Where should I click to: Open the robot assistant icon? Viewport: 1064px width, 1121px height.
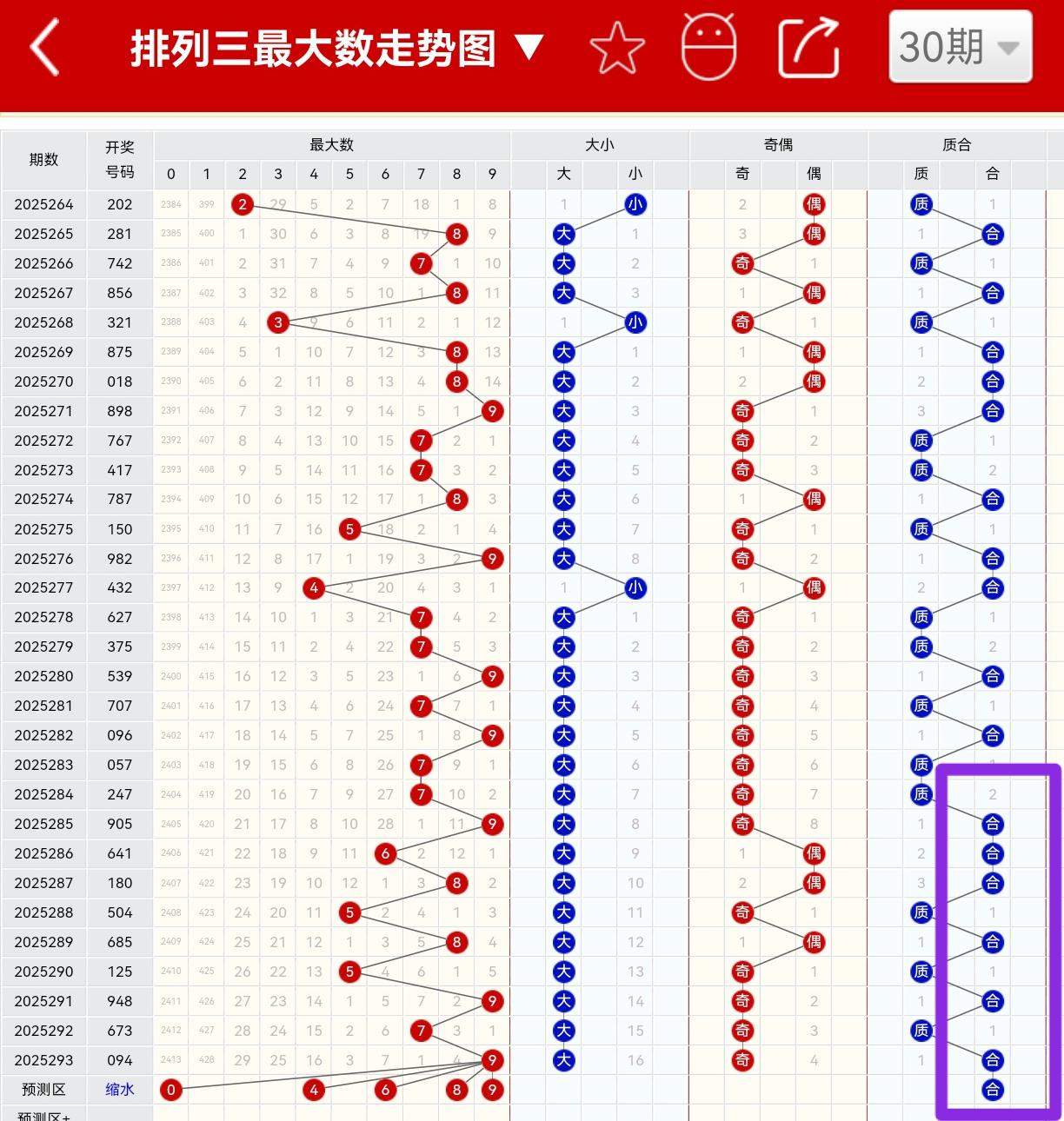click(x=709, y=48)
